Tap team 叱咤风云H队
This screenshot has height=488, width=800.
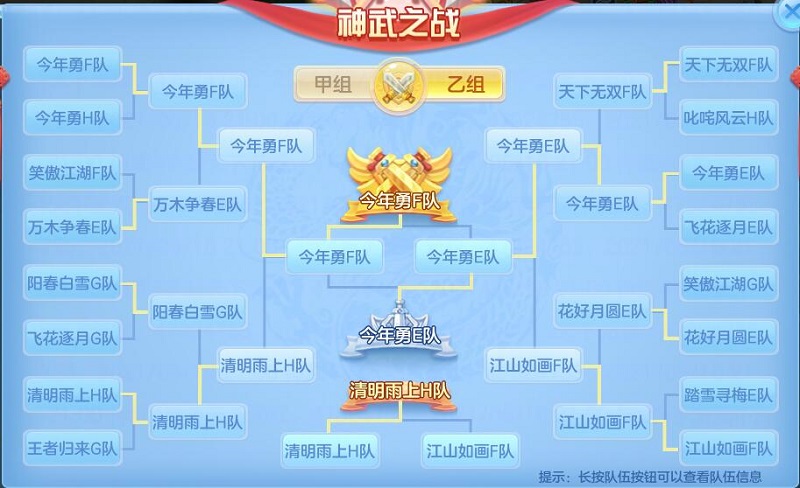tap(728, 116)
